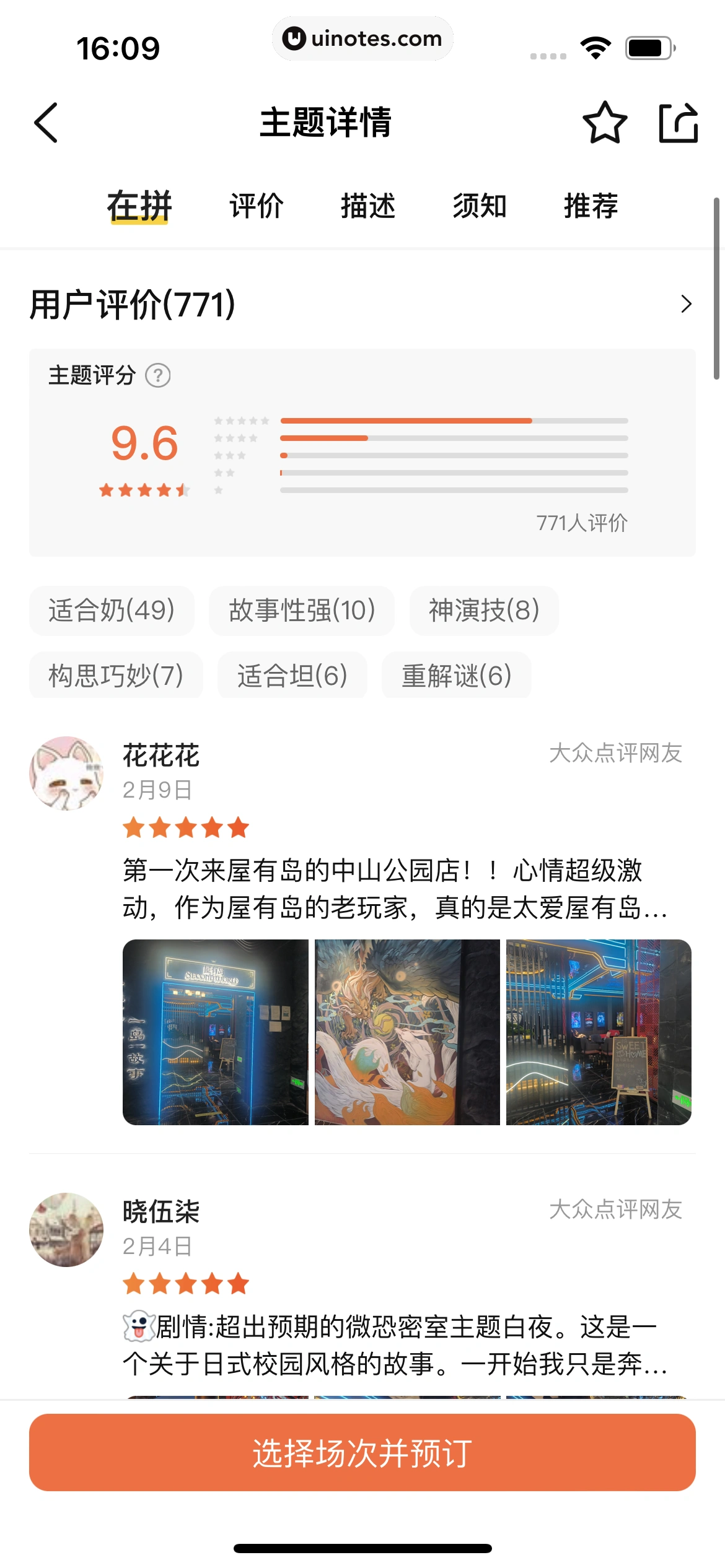Choose the 构思巧妙(7) tag
Screen dimensions: 725x1568
point(116,676)
